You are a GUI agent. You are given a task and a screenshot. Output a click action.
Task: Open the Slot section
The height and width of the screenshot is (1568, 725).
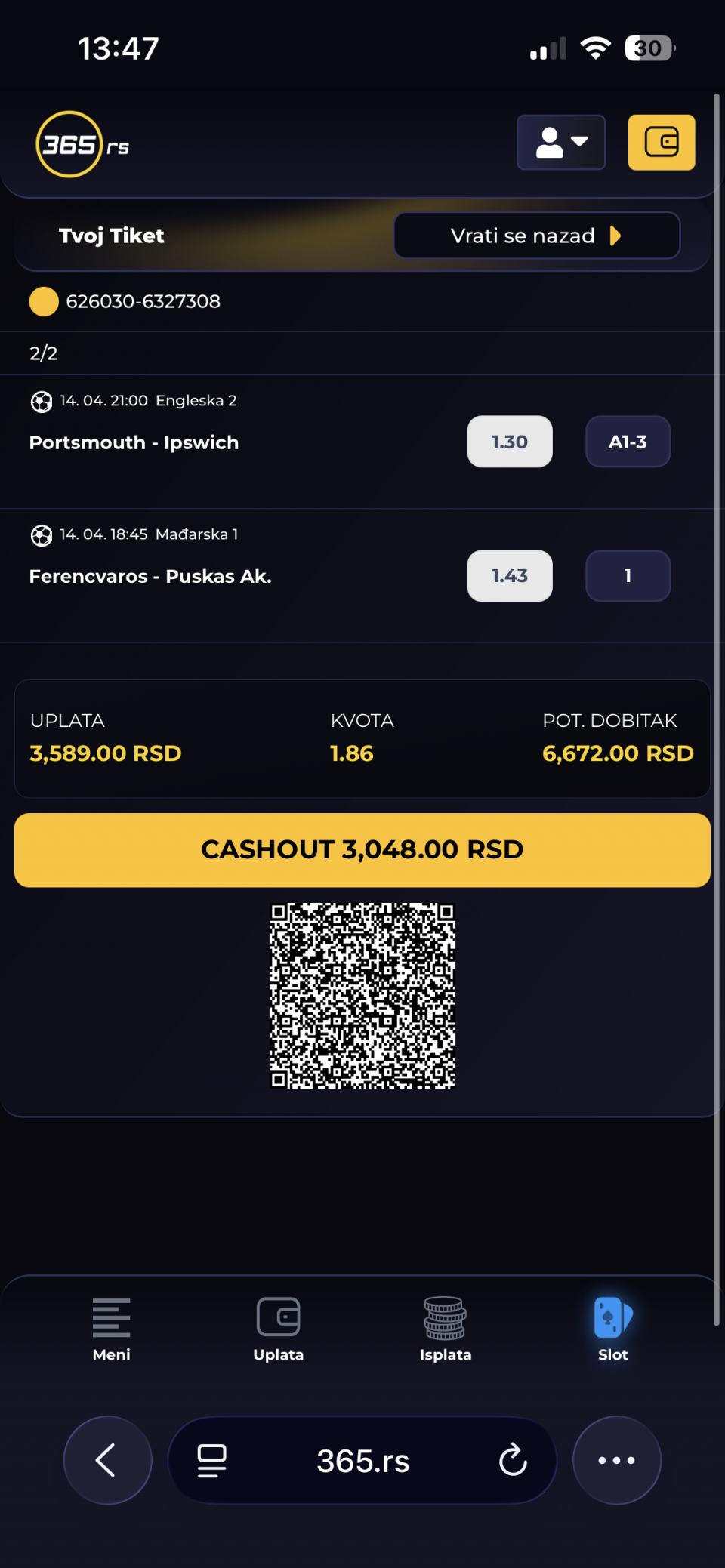coord(612,1329)
